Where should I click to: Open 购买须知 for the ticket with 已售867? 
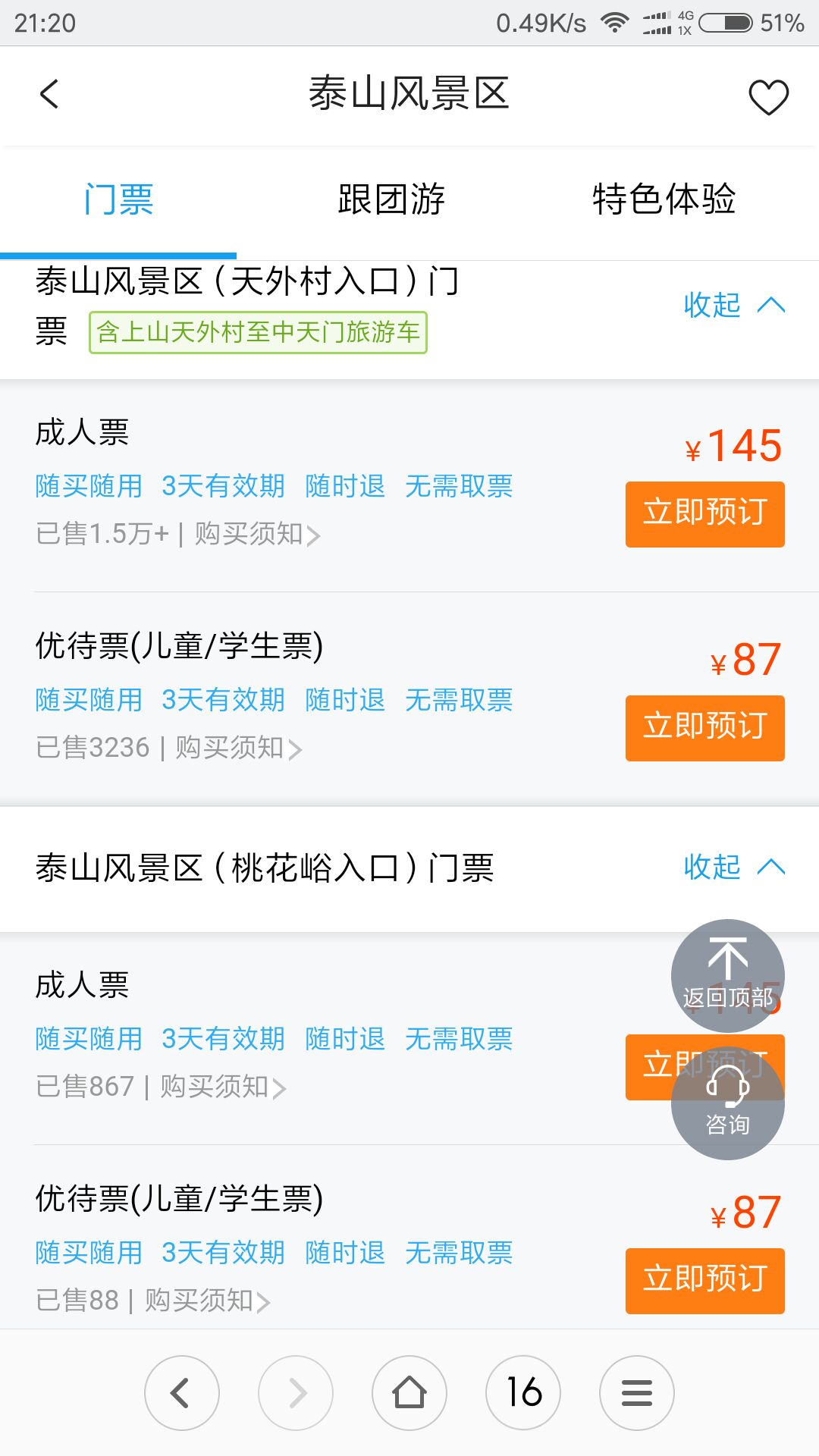pyautogui.click(x=223, y=1087)
